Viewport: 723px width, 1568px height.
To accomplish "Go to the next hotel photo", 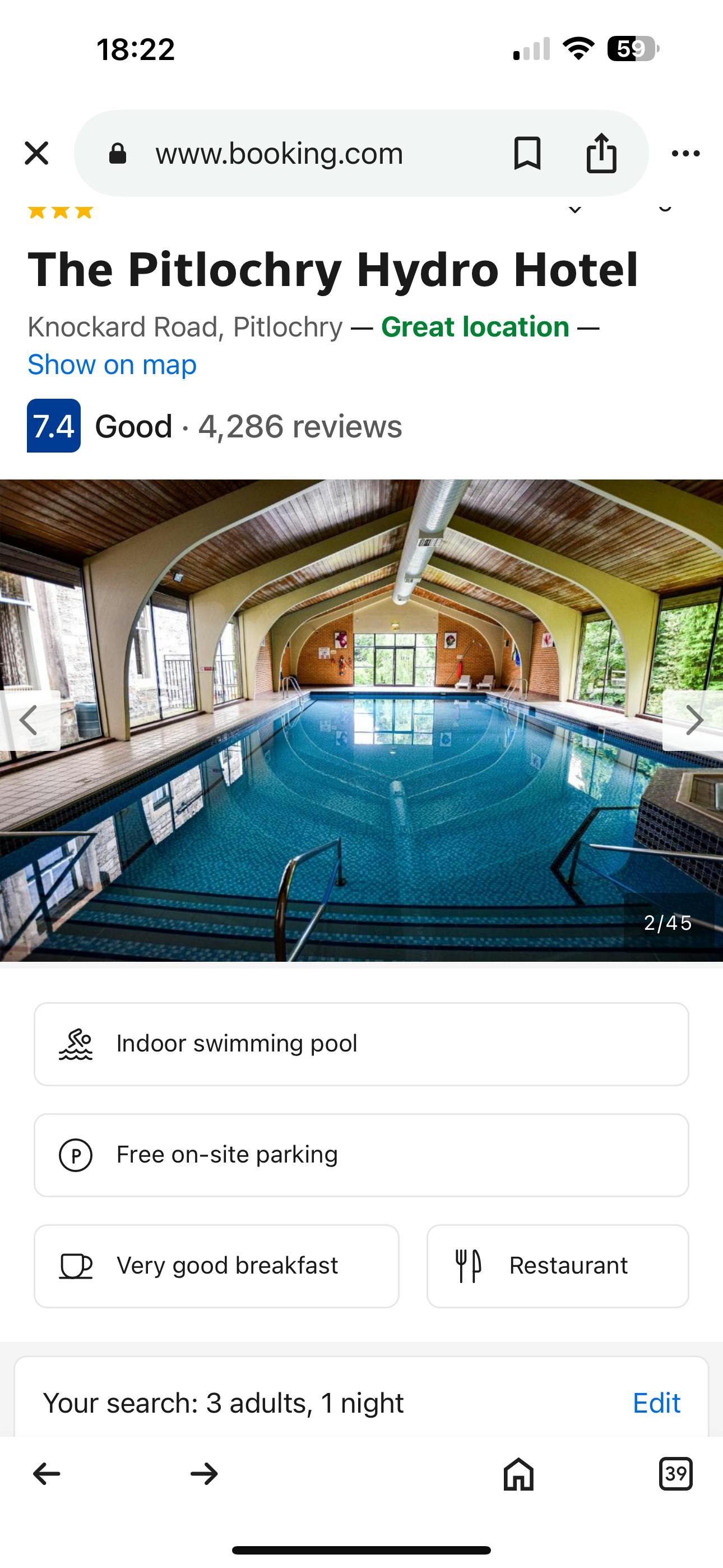I will 694,720.
